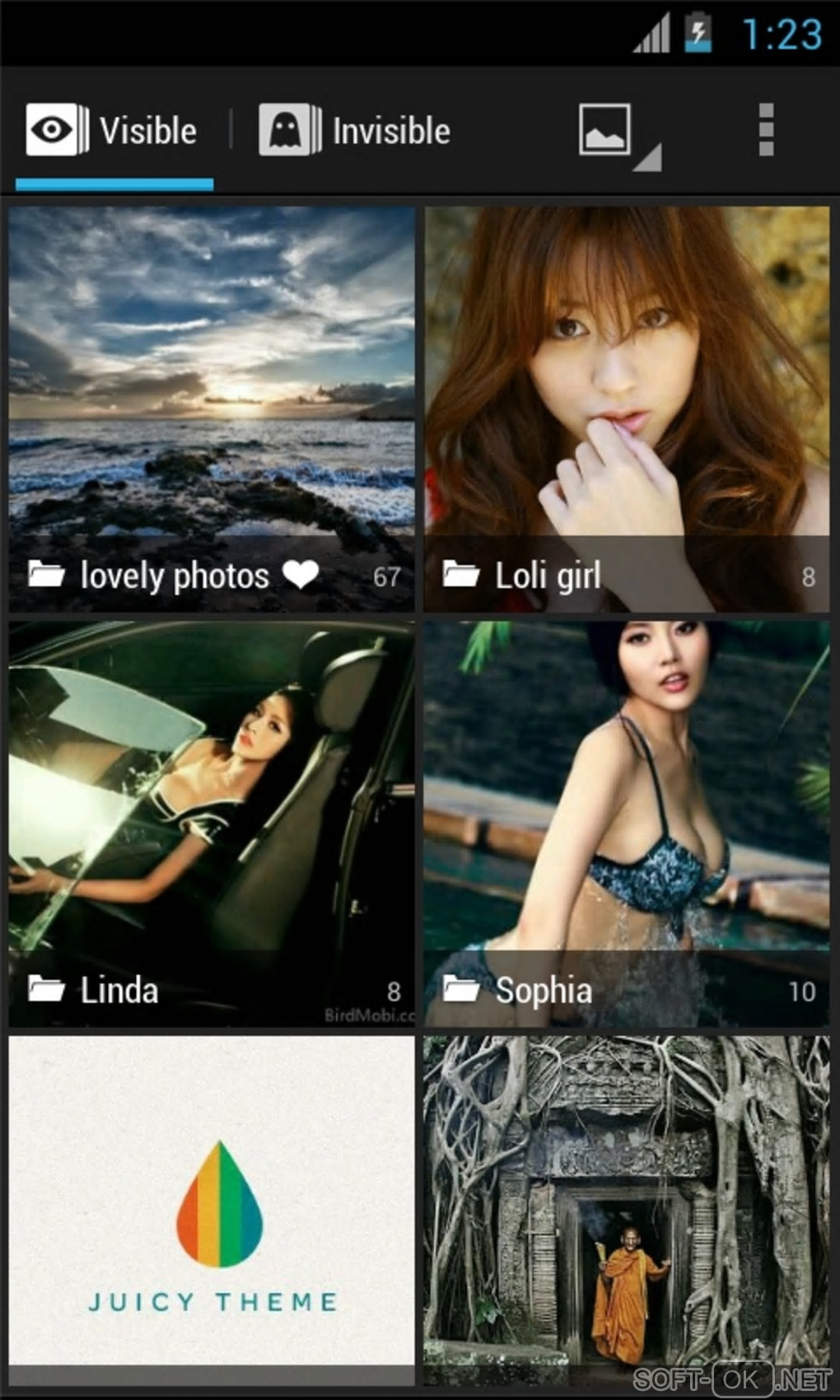Open the image view mode dropdown
This screenshot has height=1400, width=840.
click(x=617, y=133)
